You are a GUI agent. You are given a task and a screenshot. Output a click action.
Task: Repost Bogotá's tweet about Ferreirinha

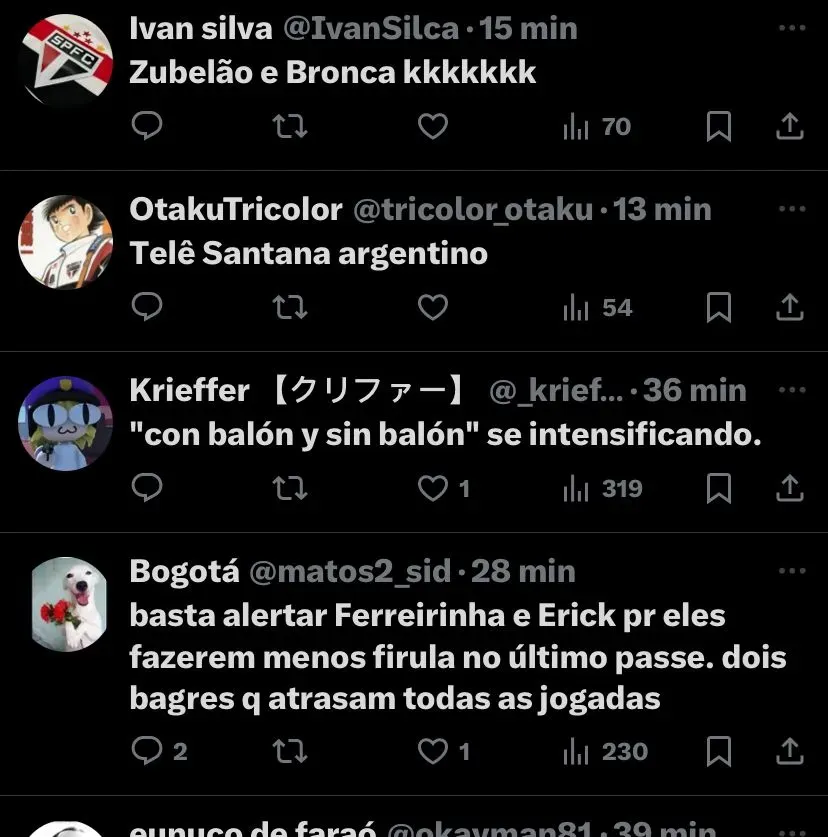[x=290, y=750]
